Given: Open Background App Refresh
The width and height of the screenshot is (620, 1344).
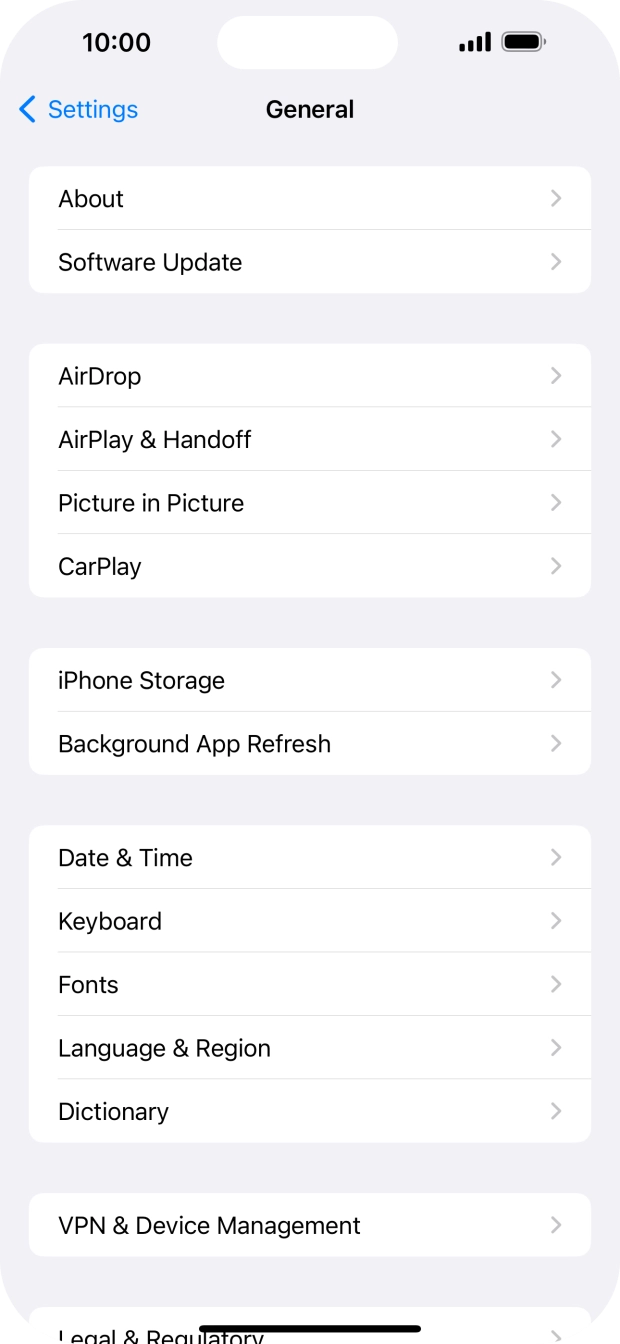Looking at the screenshot, I should point(309,744).
